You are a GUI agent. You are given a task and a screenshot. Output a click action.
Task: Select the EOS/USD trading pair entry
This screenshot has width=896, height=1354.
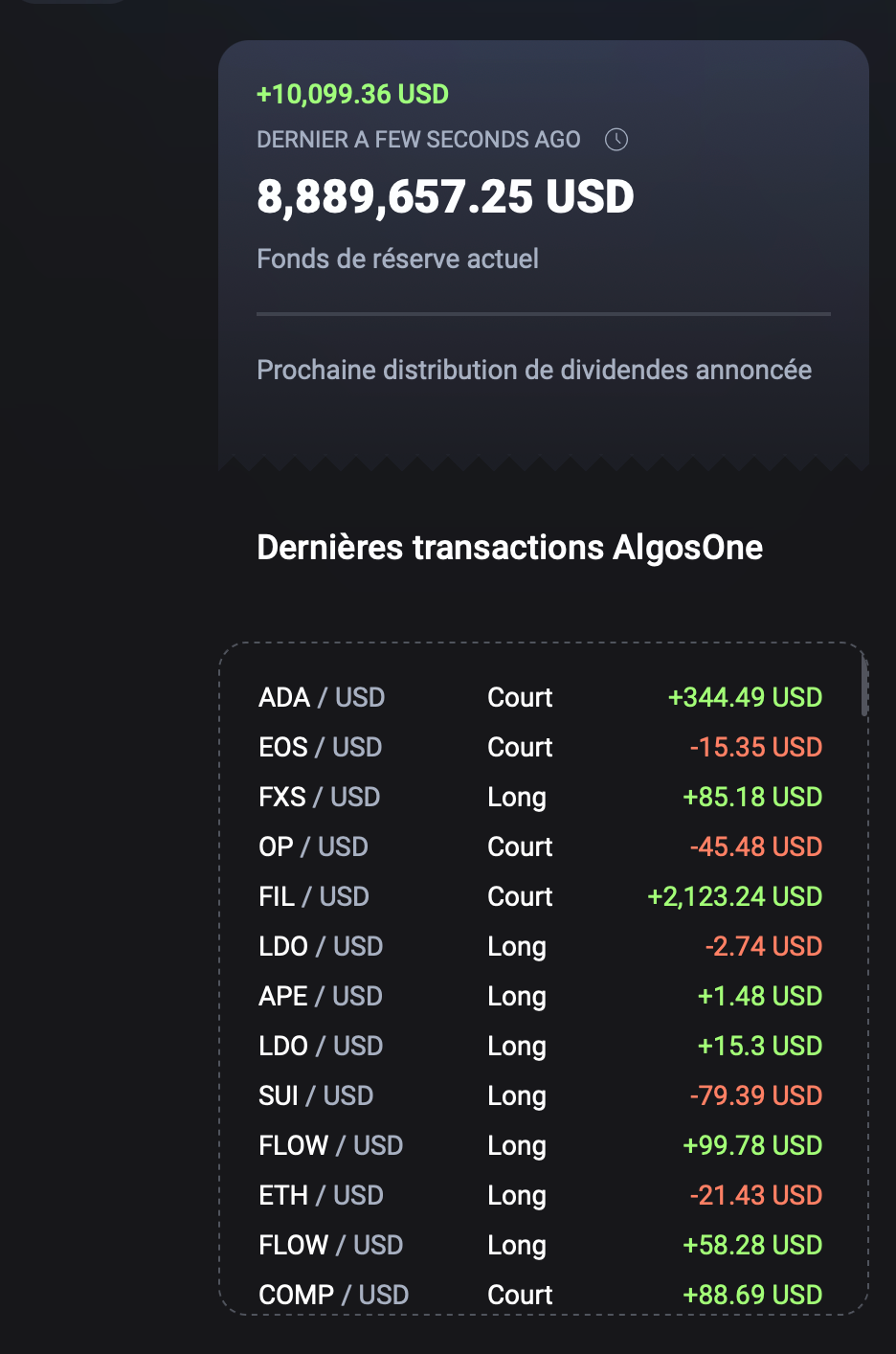(319, 748)
